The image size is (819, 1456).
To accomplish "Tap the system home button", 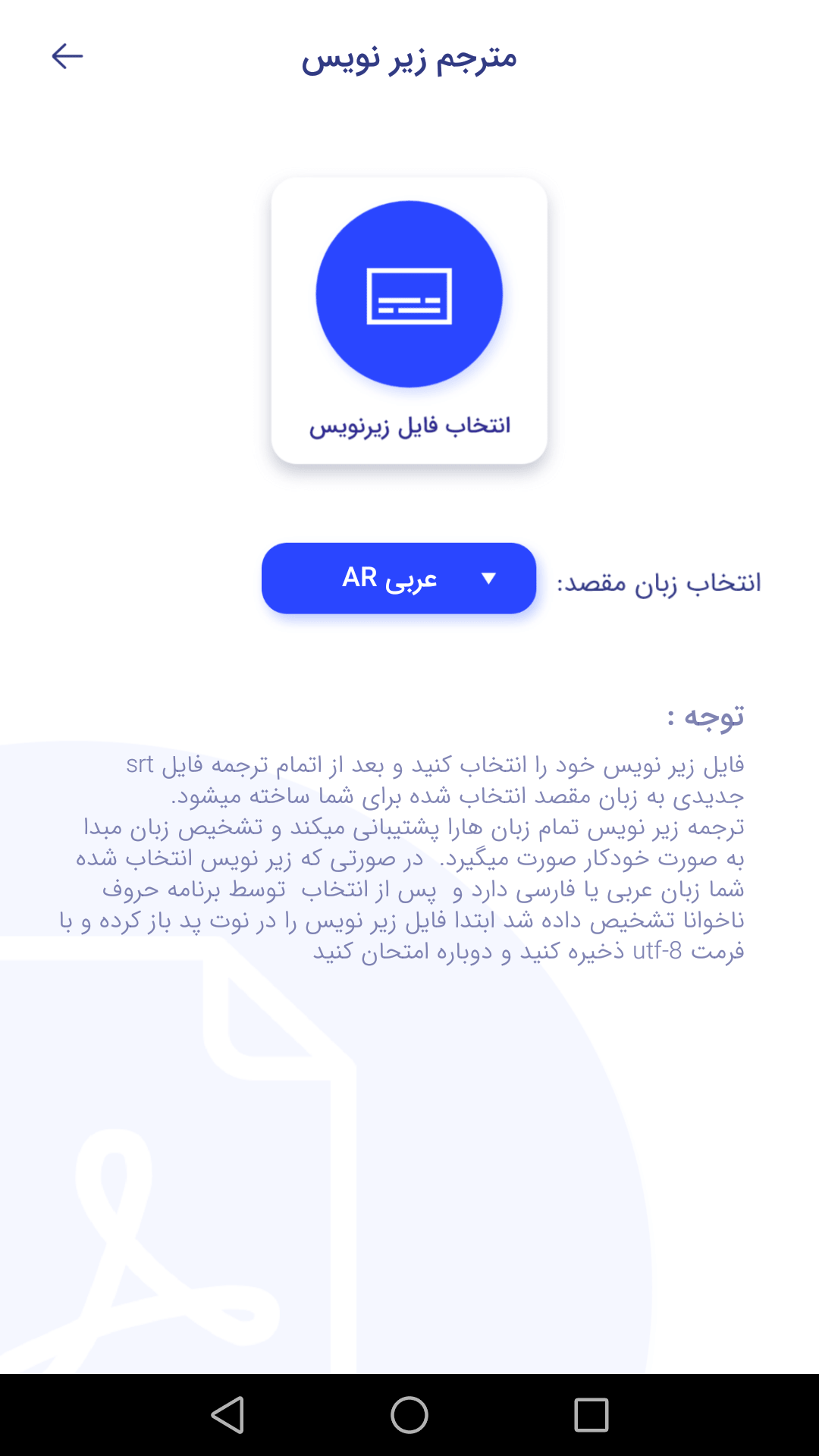I will (409, 1415).
